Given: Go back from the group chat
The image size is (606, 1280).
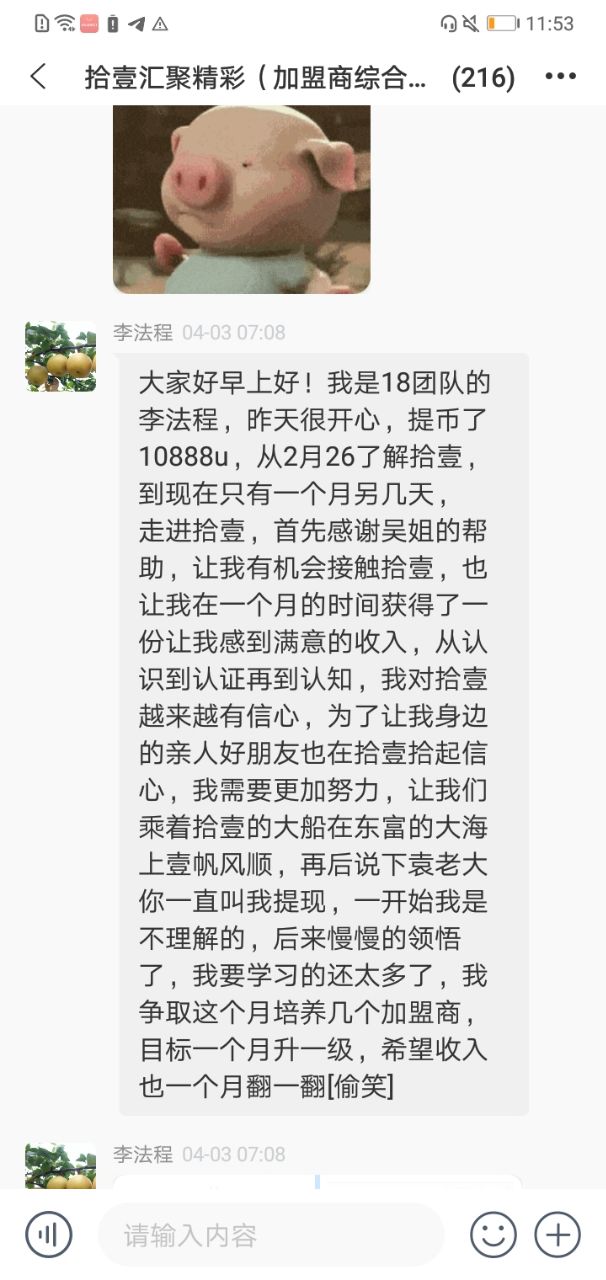Looking at the screenshot, I should pos(38,77).
